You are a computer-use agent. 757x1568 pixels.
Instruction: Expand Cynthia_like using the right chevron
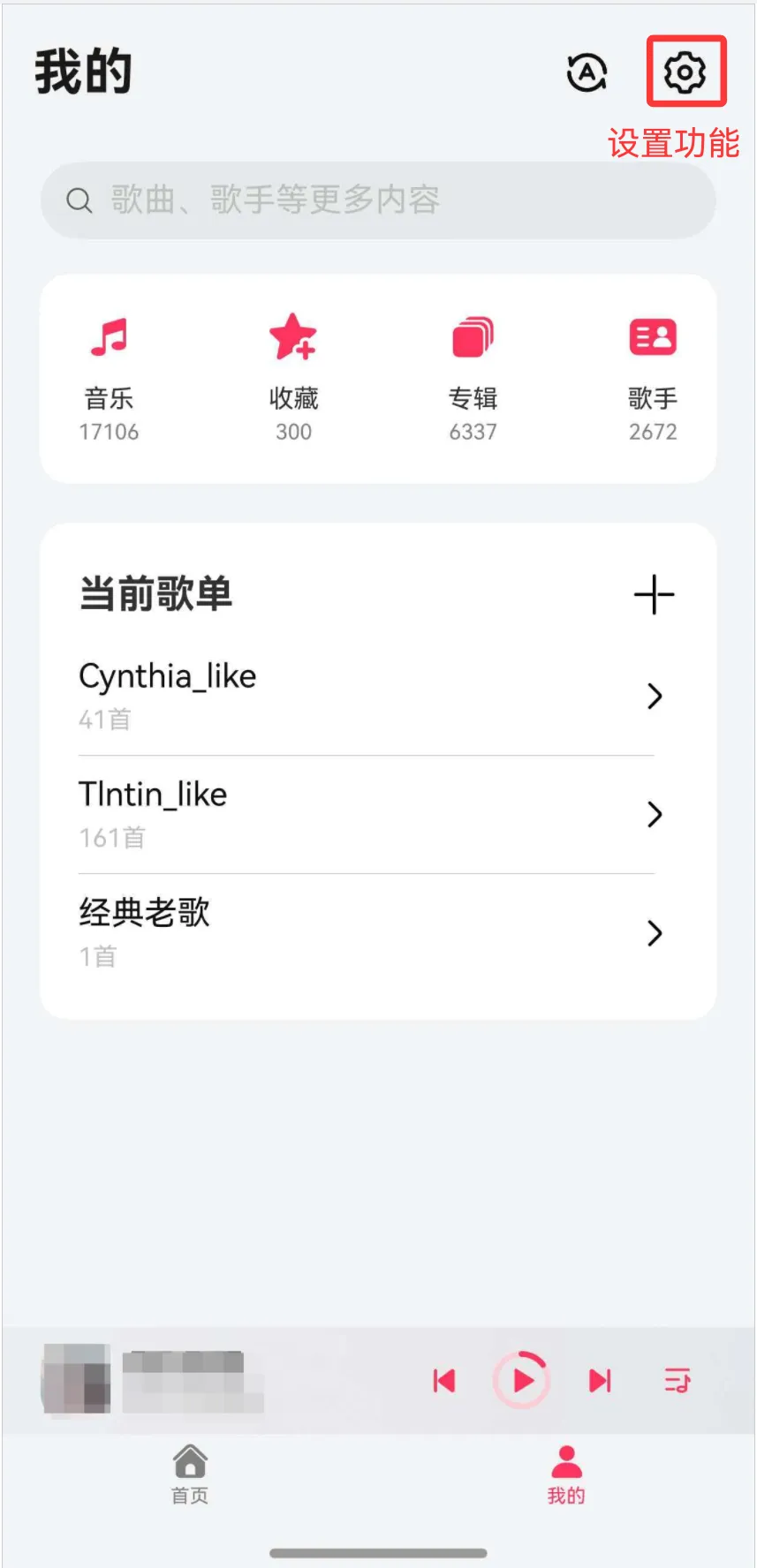tap(655, 696)
